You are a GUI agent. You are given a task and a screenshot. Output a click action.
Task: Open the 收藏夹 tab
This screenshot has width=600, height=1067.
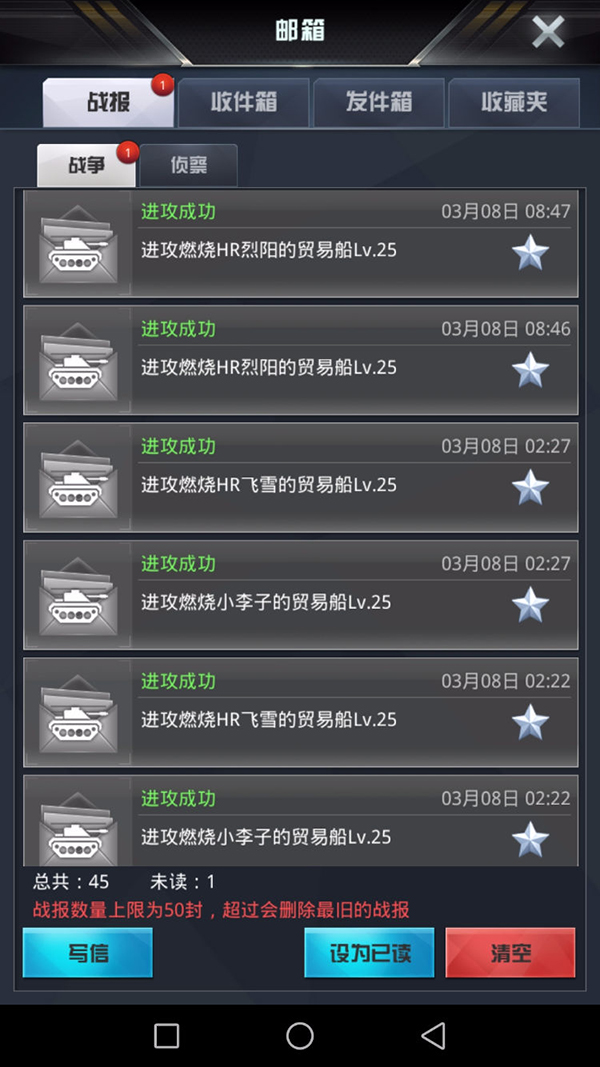(514, 102)
